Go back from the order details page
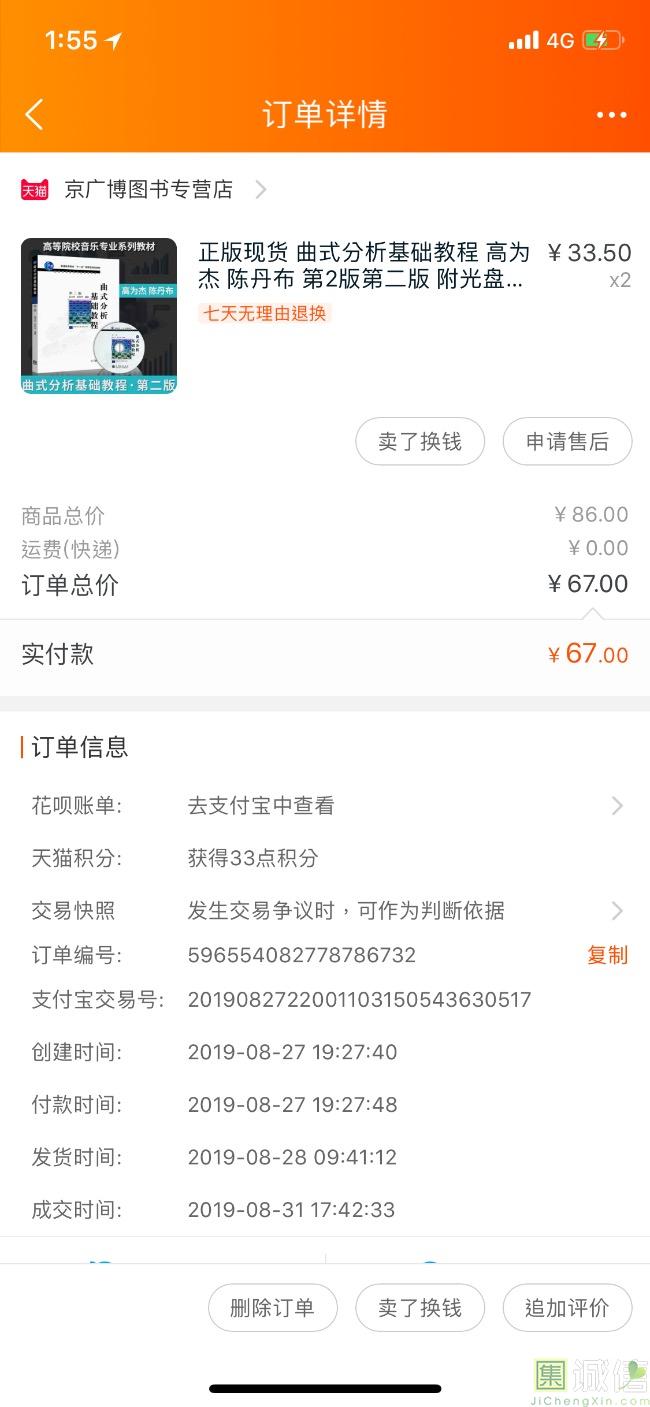 point(34,114)
